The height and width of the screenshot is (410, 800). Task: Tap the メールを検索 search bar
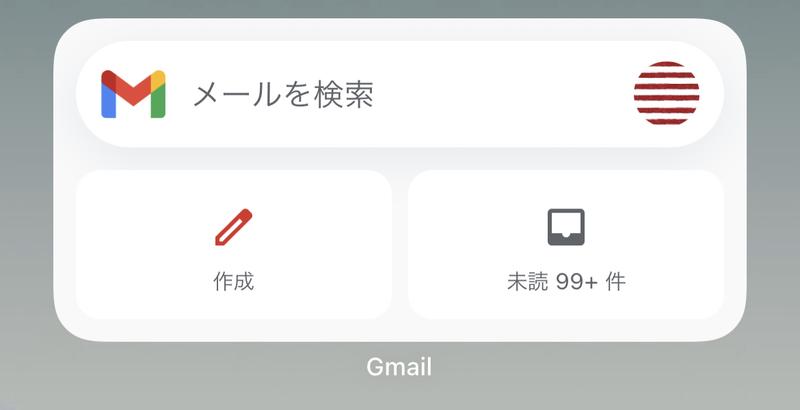(380, 95)
